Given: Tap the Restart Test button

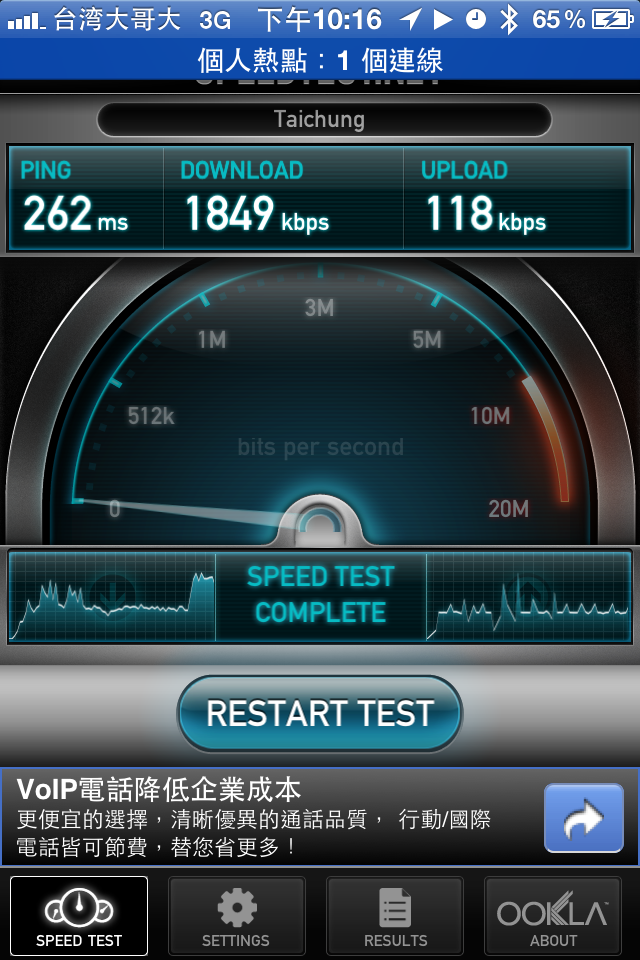Looking at the screenshot, I should tap(320, 713).
